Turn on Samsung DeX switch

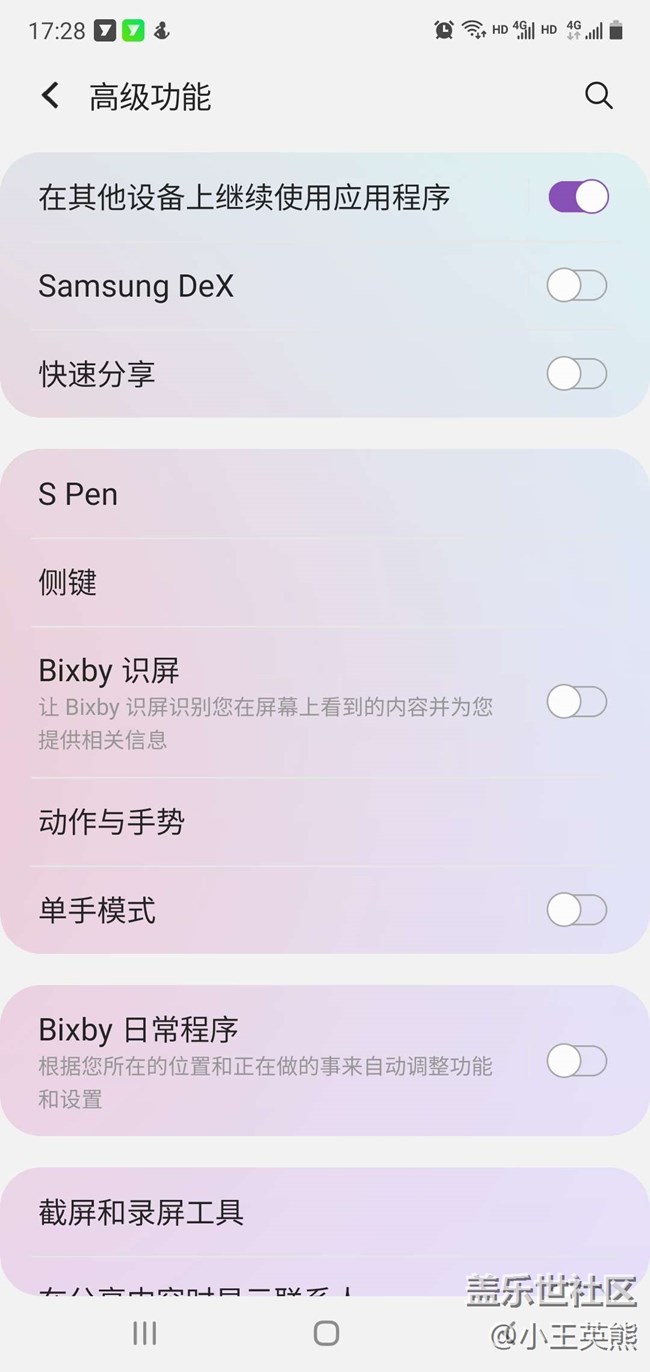(x=577, y=286)
